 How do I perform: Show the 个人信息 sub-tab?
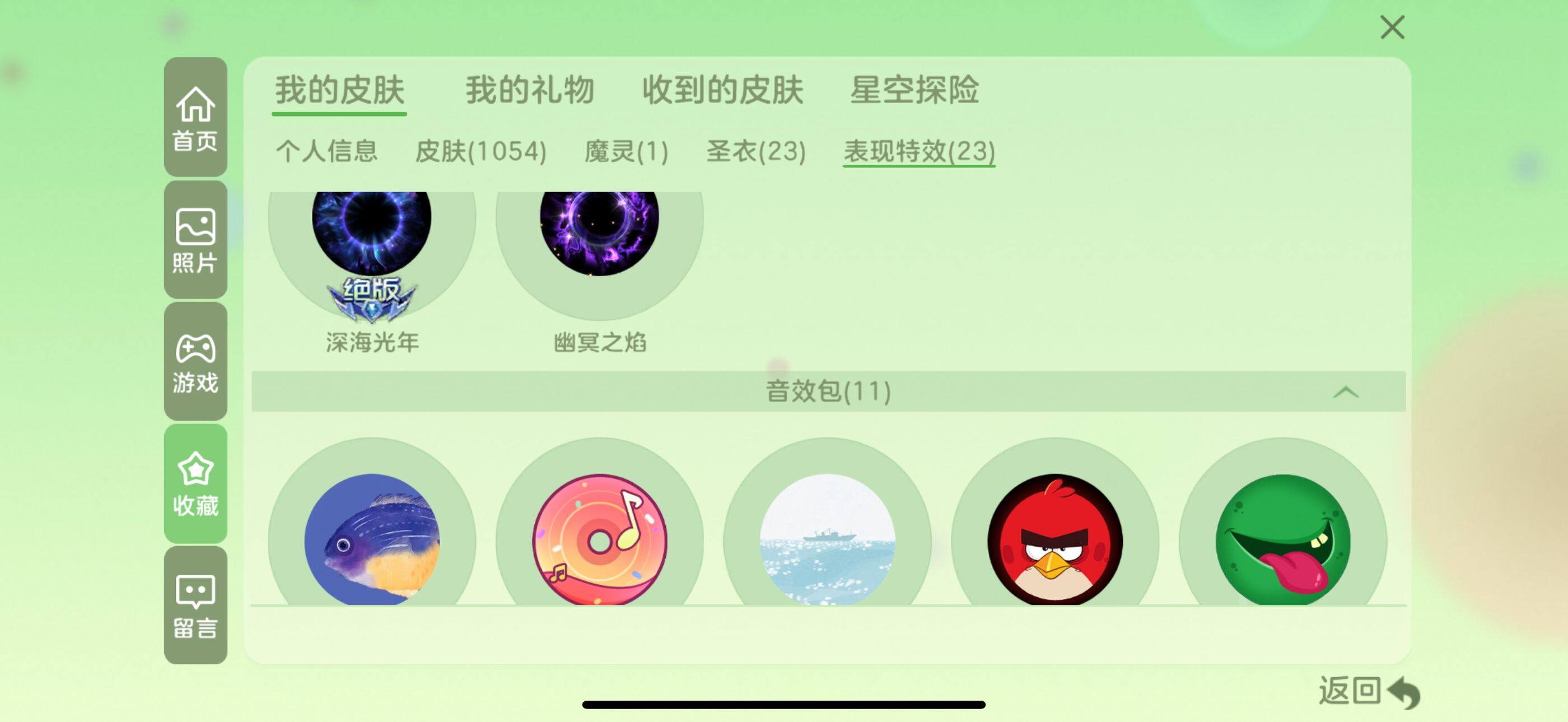point(327,151)
